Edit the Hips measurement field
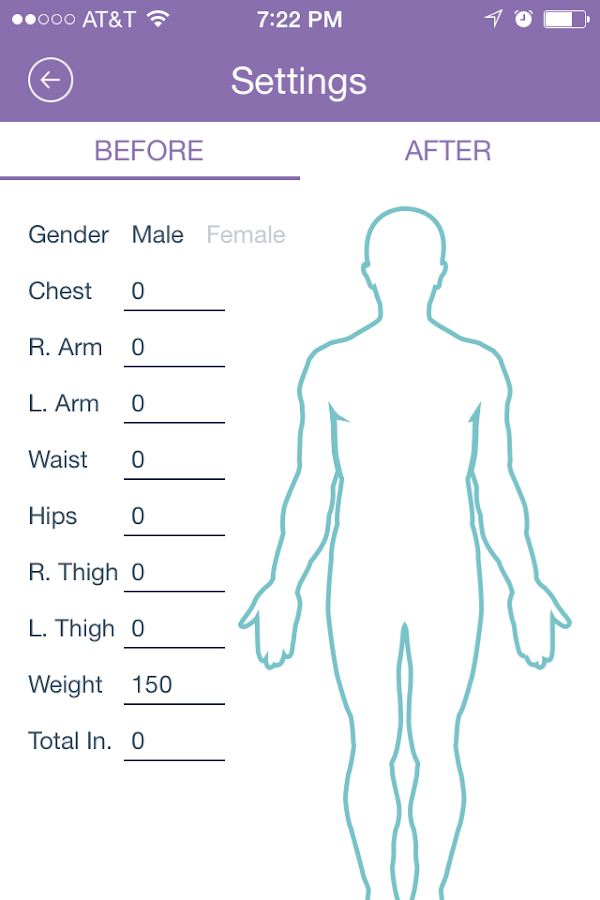 pos(174,517)
